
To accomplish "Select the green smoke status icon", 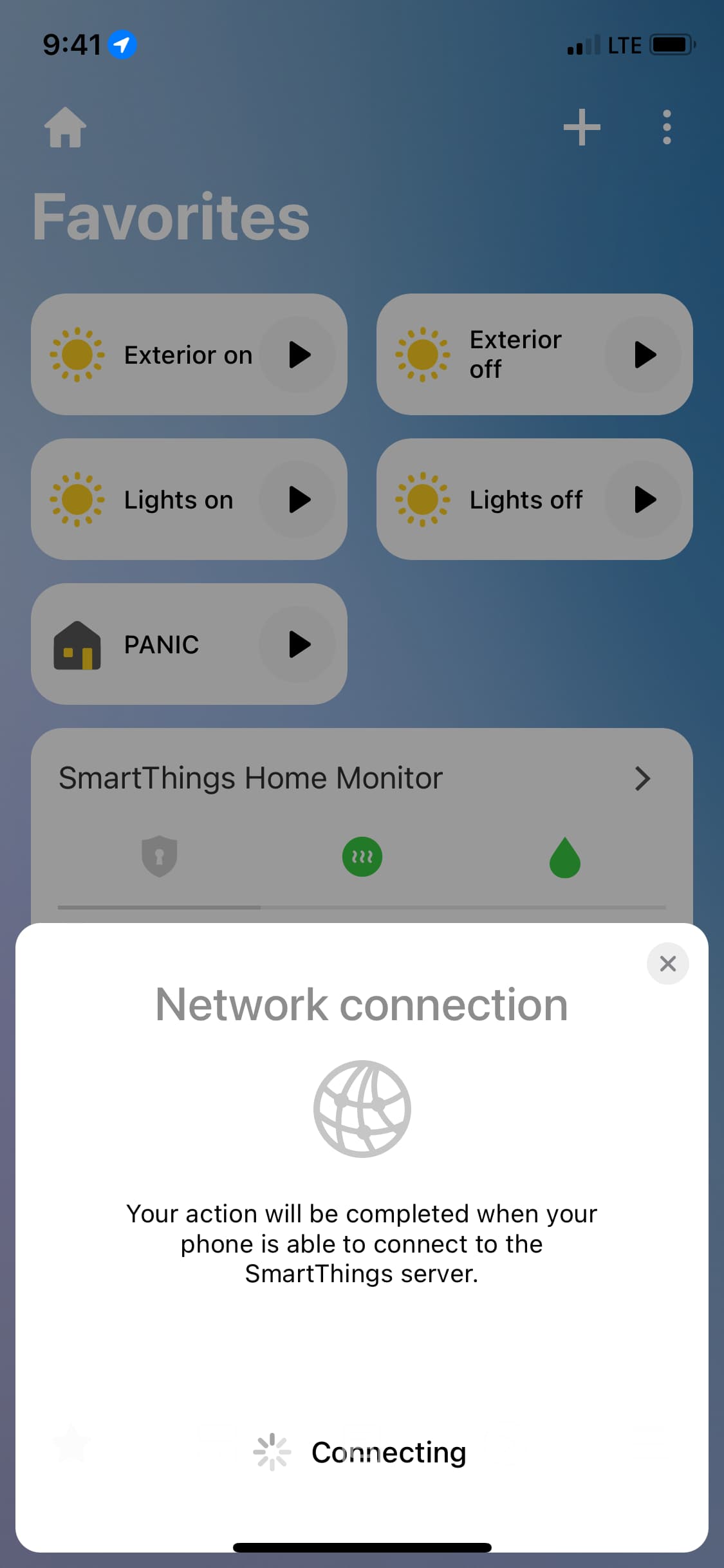I will pos(362,857).
